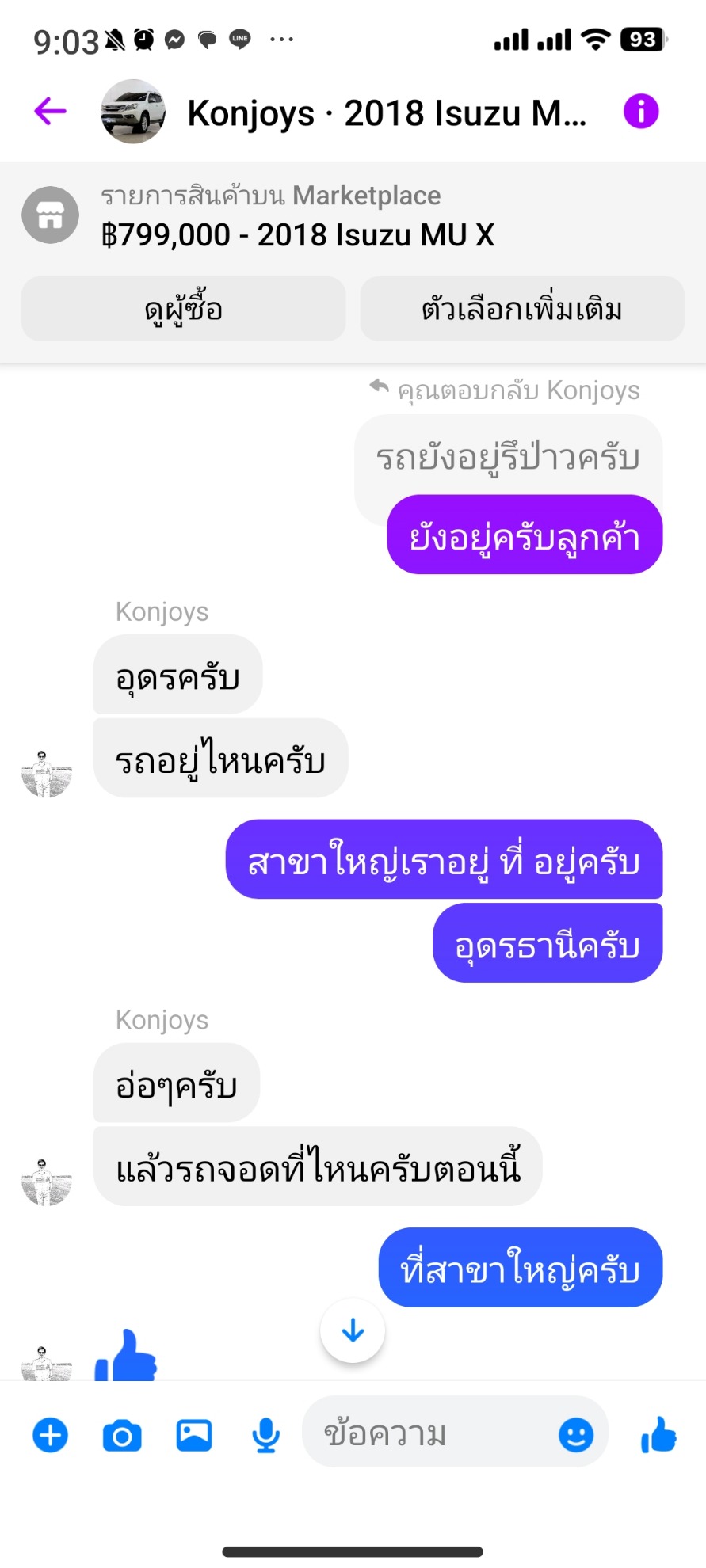Viewport: 706px width, 1568px height.
Task: Open ตัวเลือกเพิ่มเติม options
Action: (x=522, y=309)
